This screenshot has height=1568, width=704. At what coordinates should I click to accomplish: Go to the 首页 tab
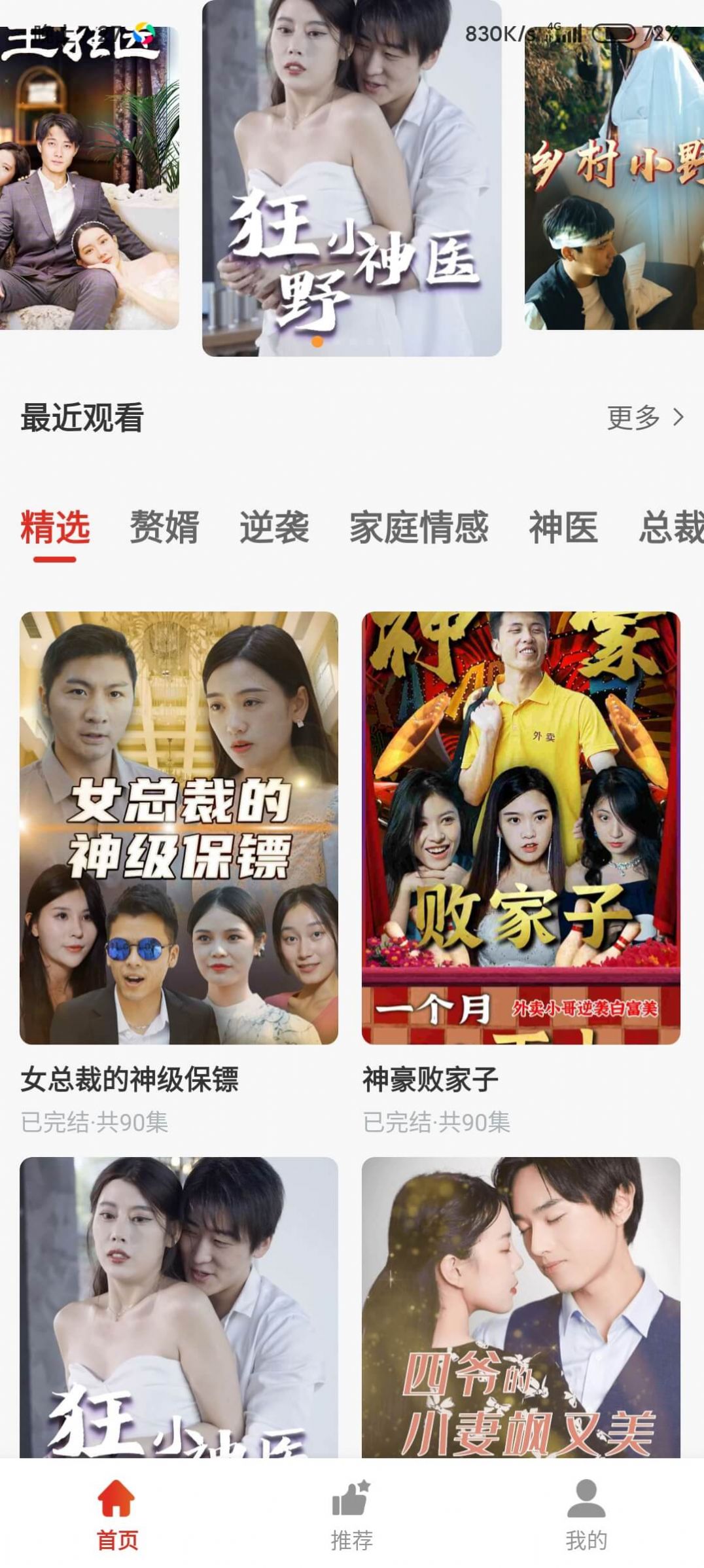117,1514
